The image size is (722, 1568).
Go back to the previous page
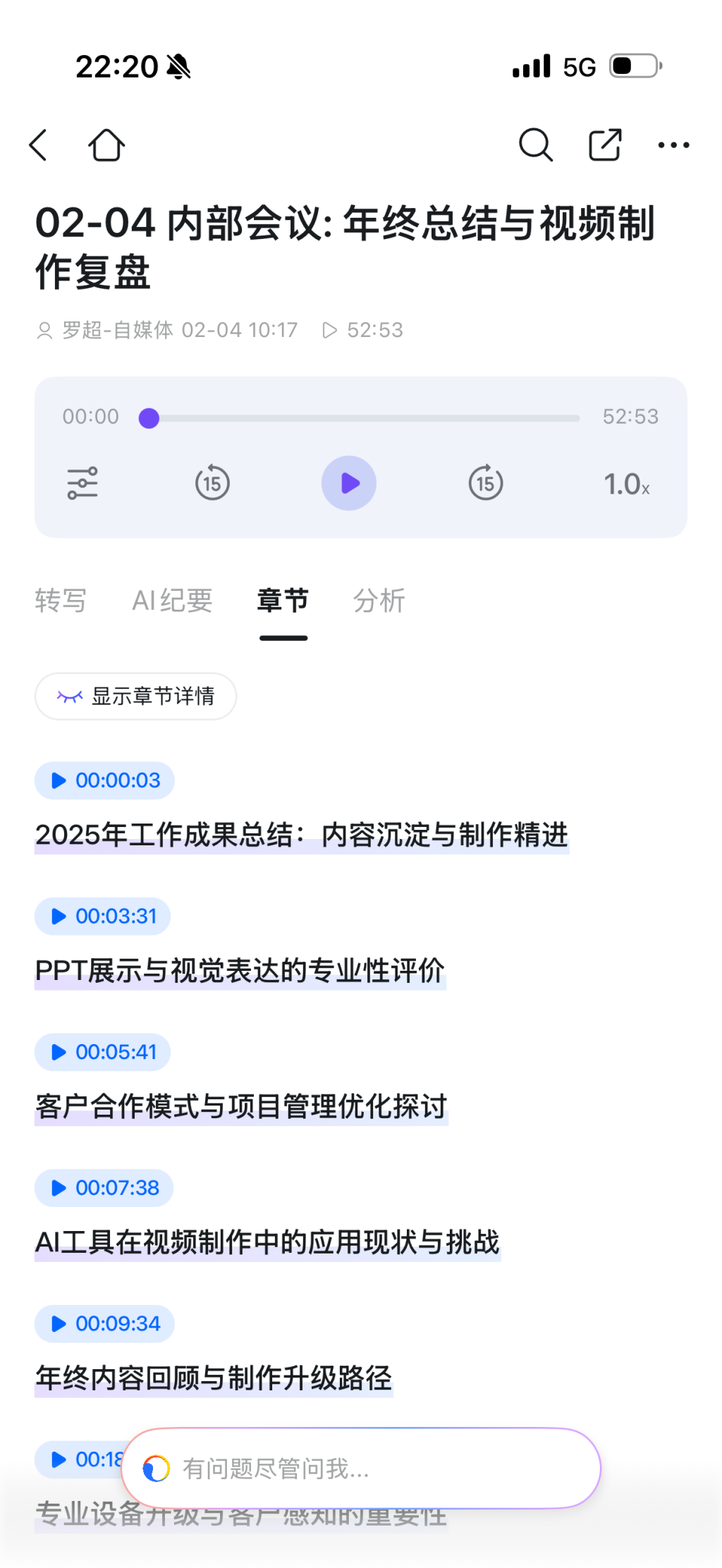(x=39, y=145)
